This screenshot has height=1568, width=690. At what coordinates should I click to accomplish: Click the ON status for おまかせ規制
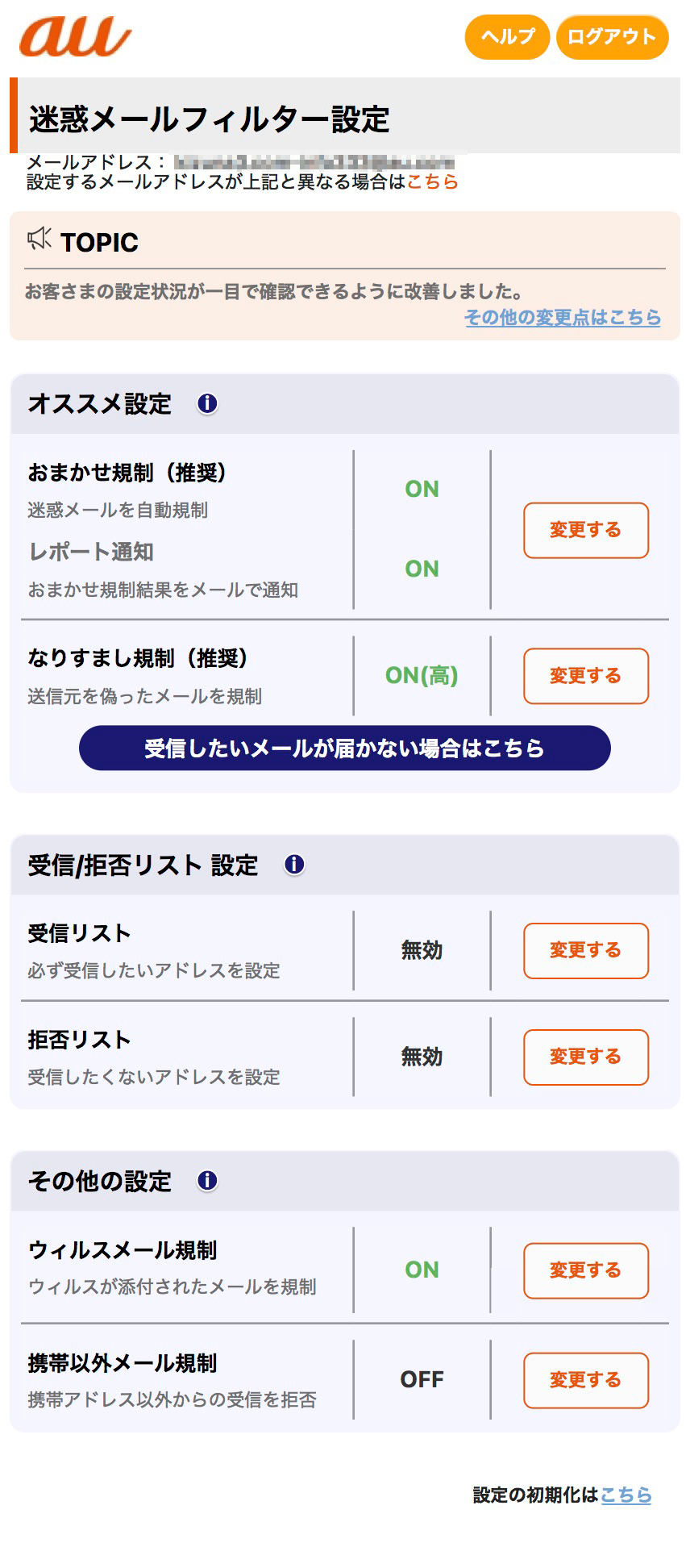point(421,489)
